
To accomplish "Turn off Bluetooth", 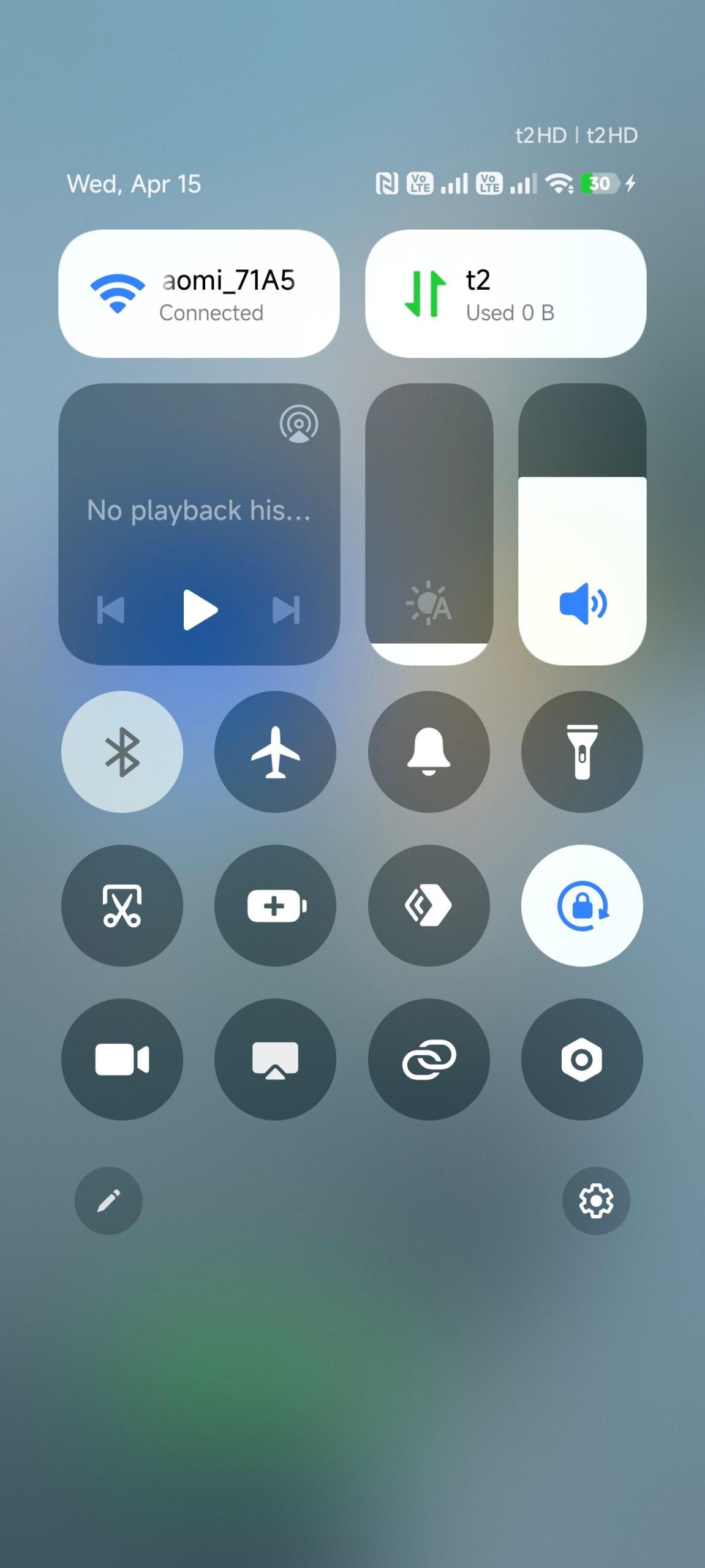I will [122, 752].
